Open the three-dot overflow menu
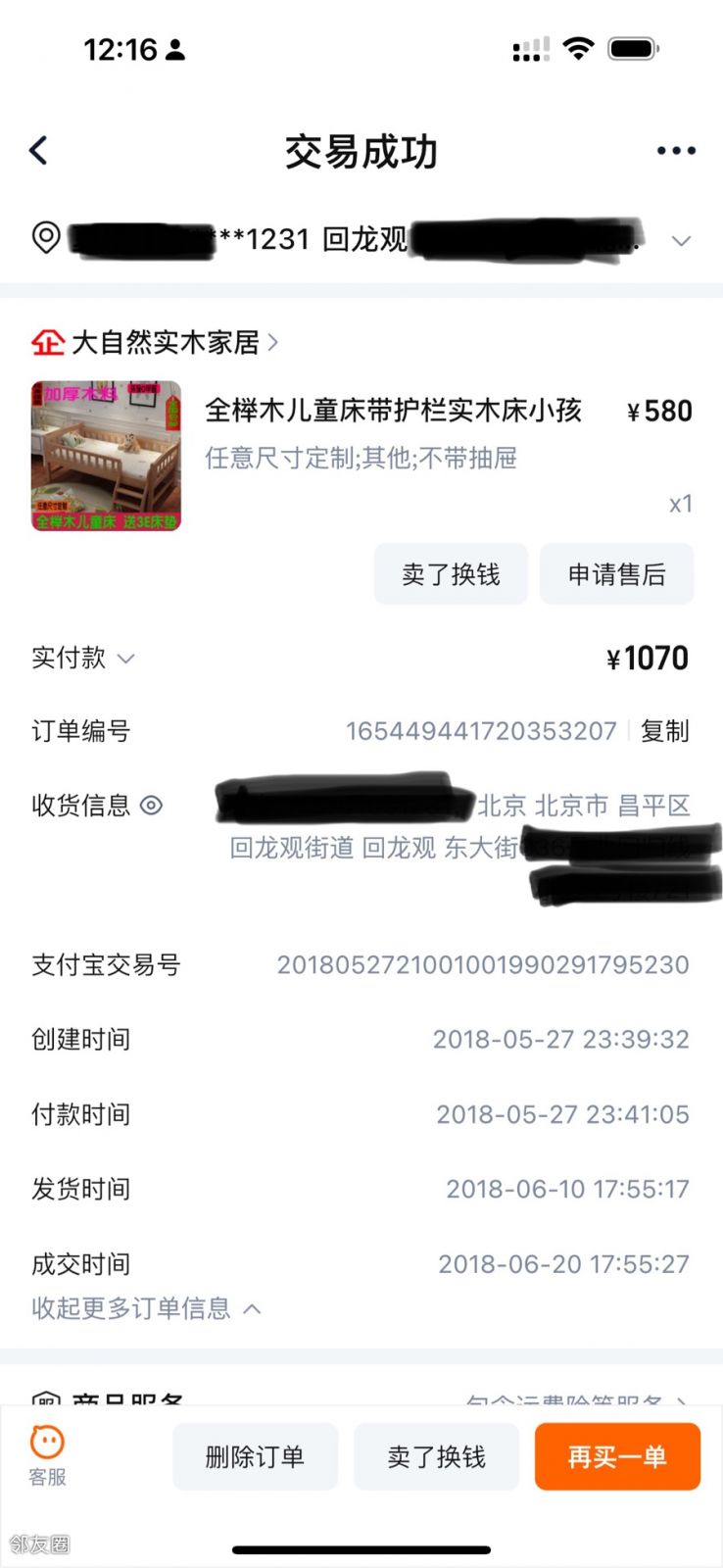This screenshot has height=1568, width=723. [x=676, y=151]
